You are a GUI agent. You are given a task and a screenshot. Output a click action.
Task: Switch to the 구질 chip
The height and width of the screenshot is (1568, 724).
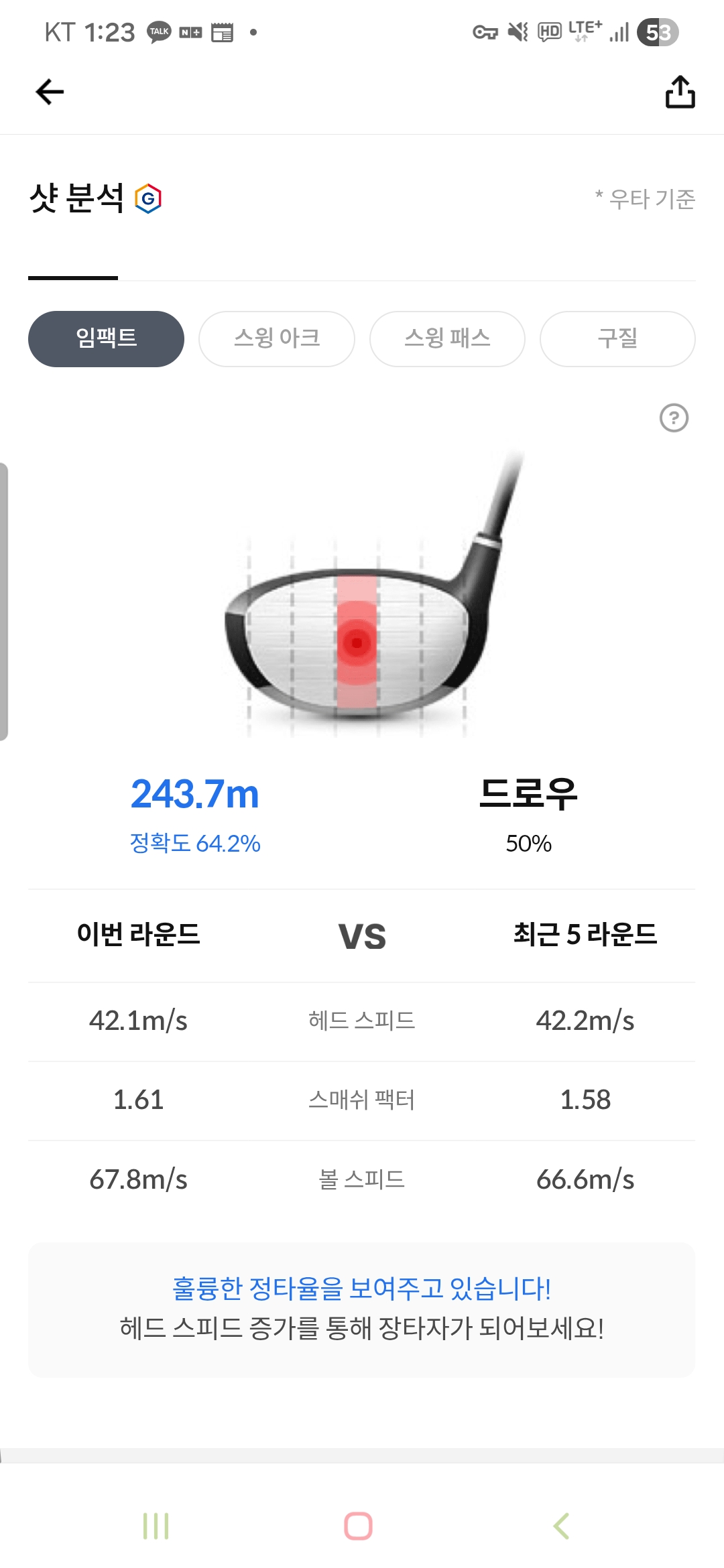[x=617, y=338]
